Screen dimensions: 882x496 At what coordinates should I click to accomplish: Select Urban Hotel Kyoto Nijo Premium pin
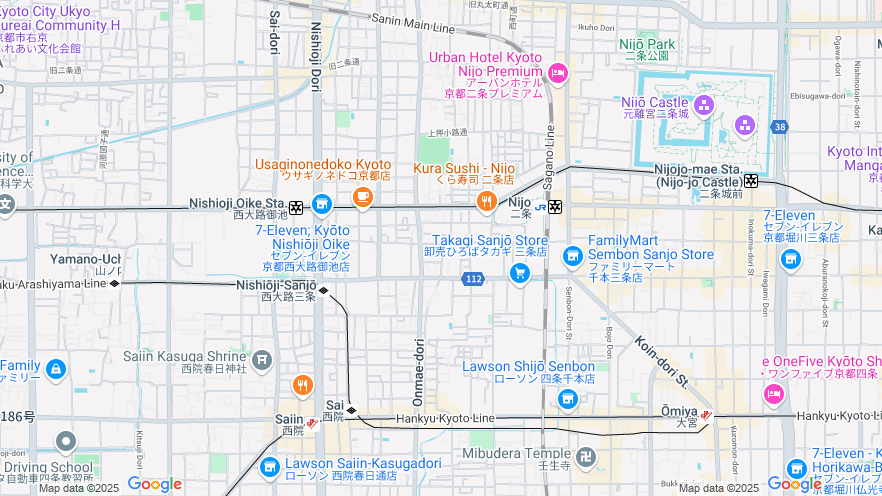[x=558, y=72]
